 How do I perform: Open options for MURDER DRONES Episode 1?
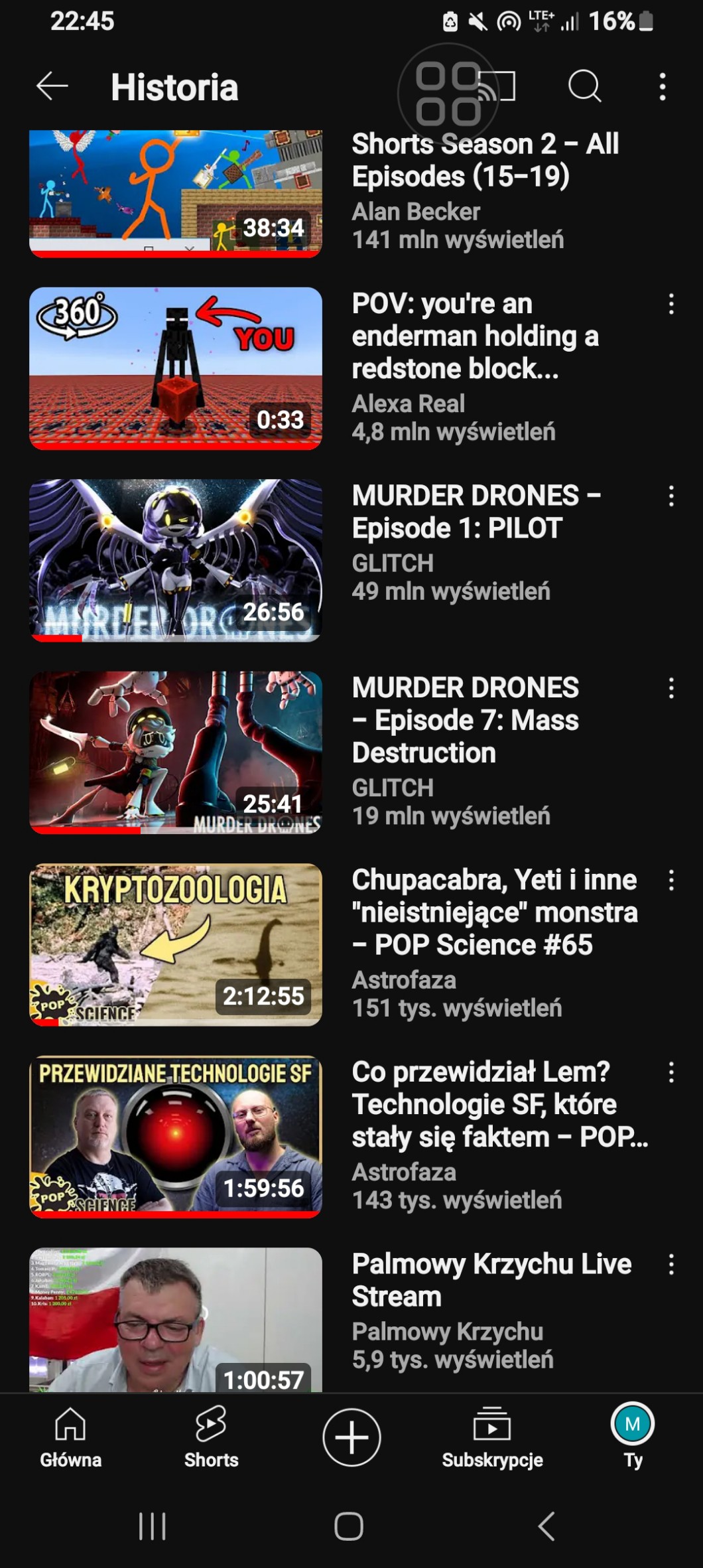[x=671, y=496]
